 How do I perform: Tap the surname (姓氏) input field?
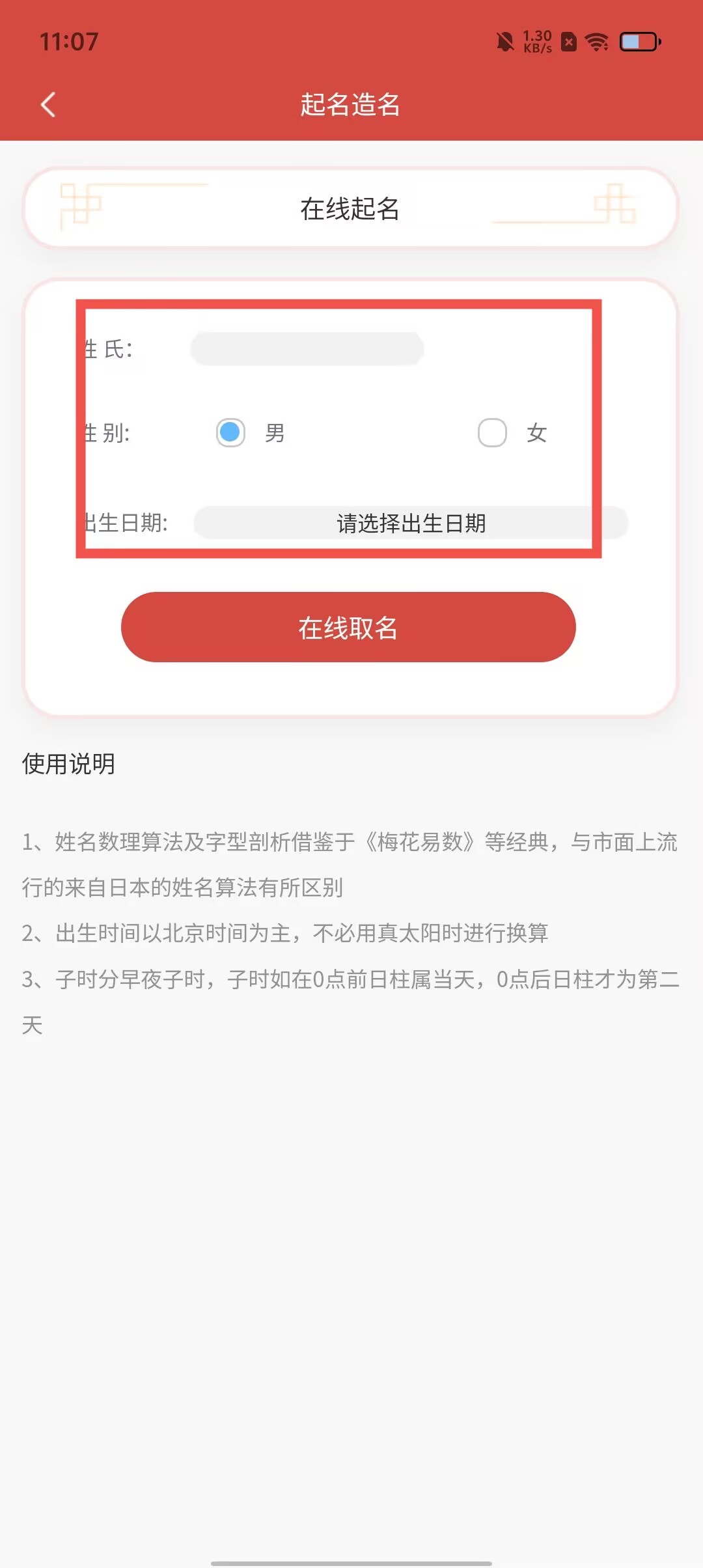(307, 349)
